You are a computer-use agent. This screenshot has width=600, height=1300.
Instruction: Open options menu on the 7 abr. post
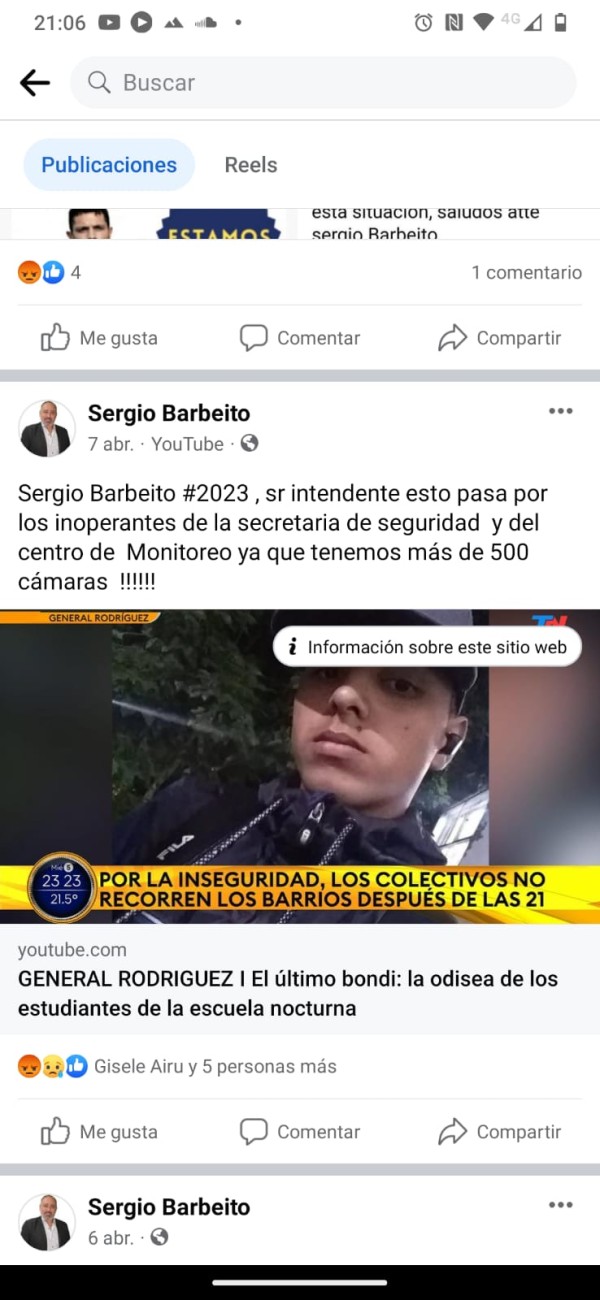(x=560, y=411)
